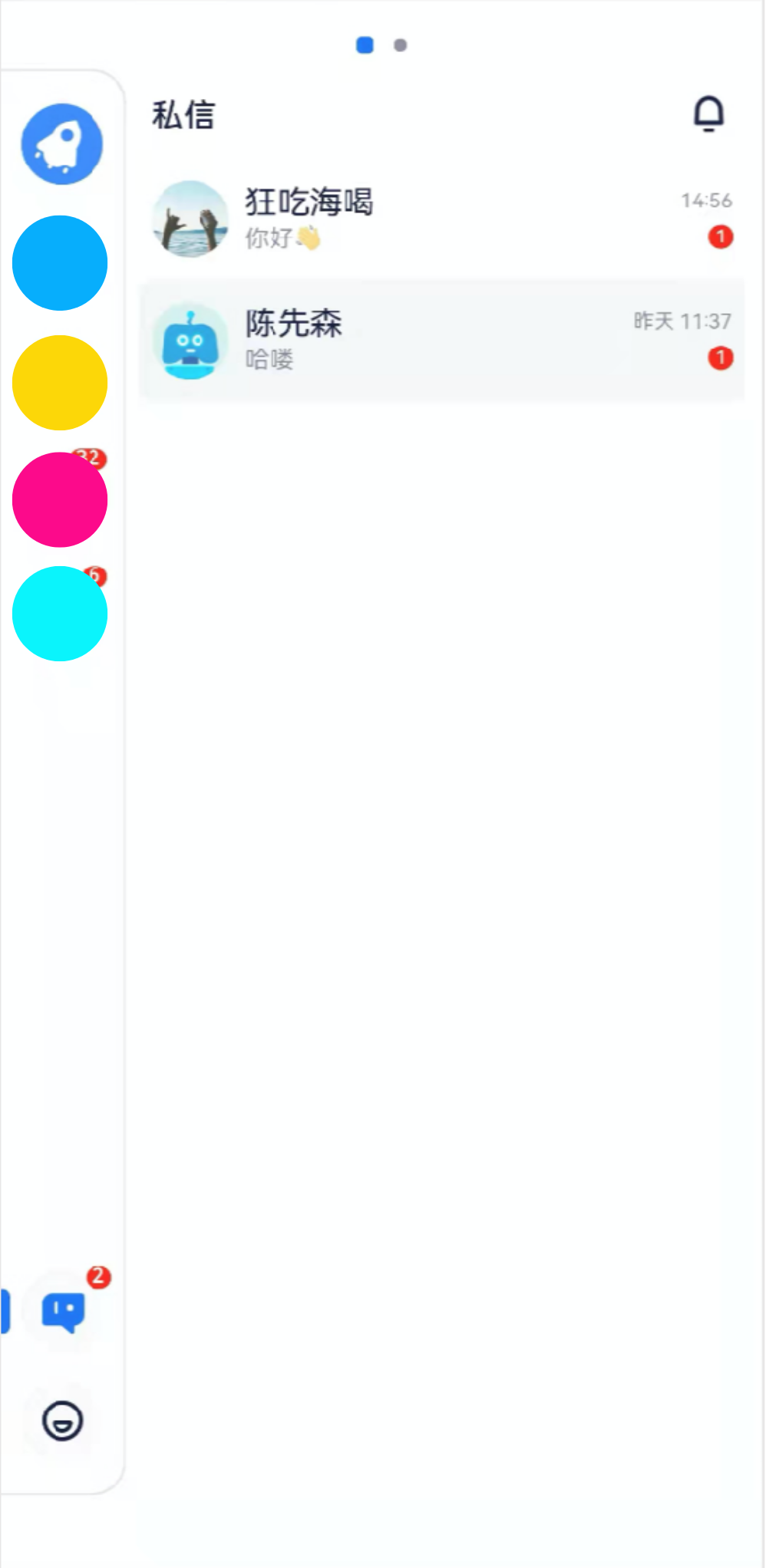Open the smiley face profile tab
This screenshot has width=766, height=1568.
tap(62, 1420)
